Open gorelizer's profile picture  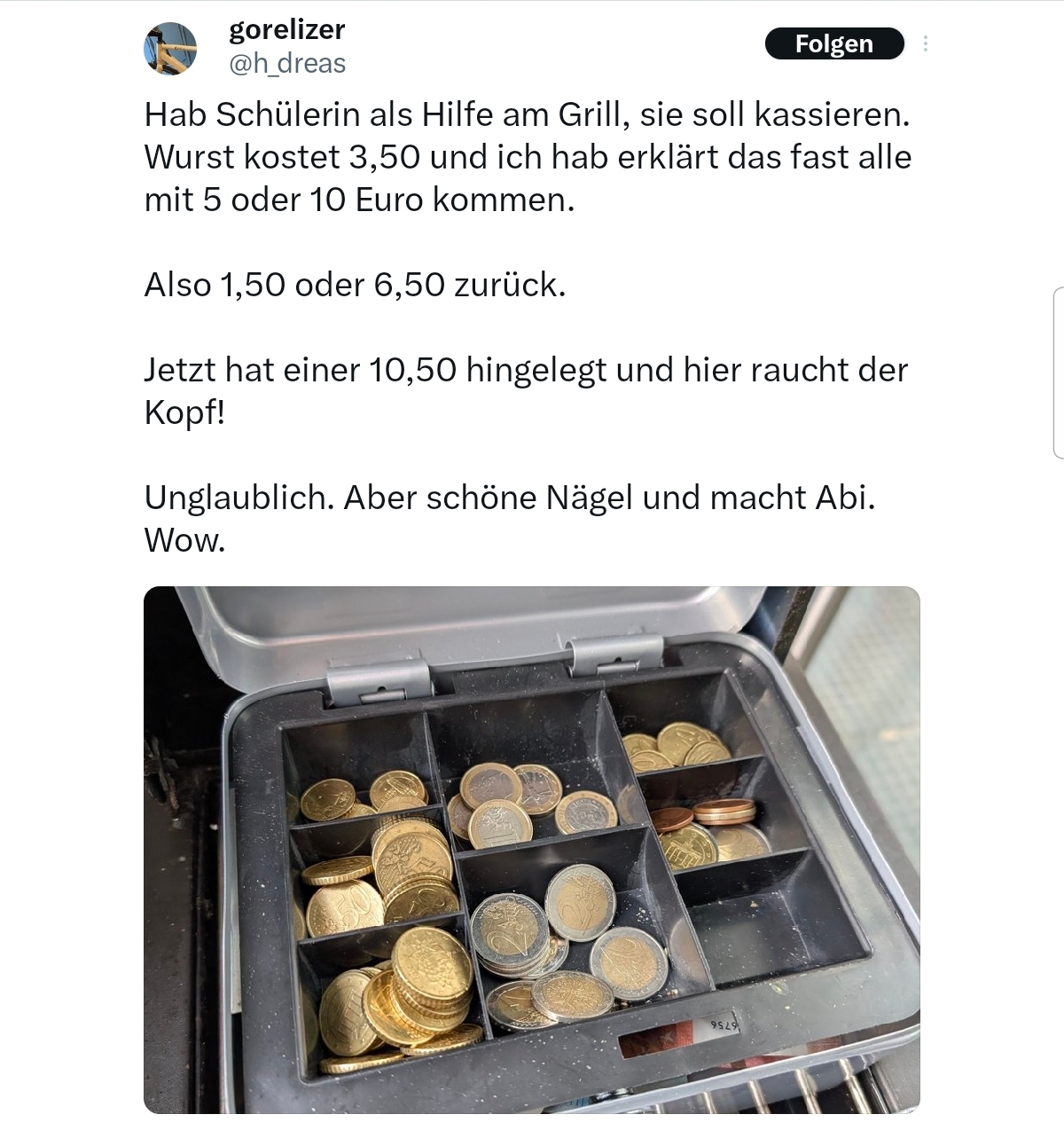pyautogui.click(x=170, y=48)
